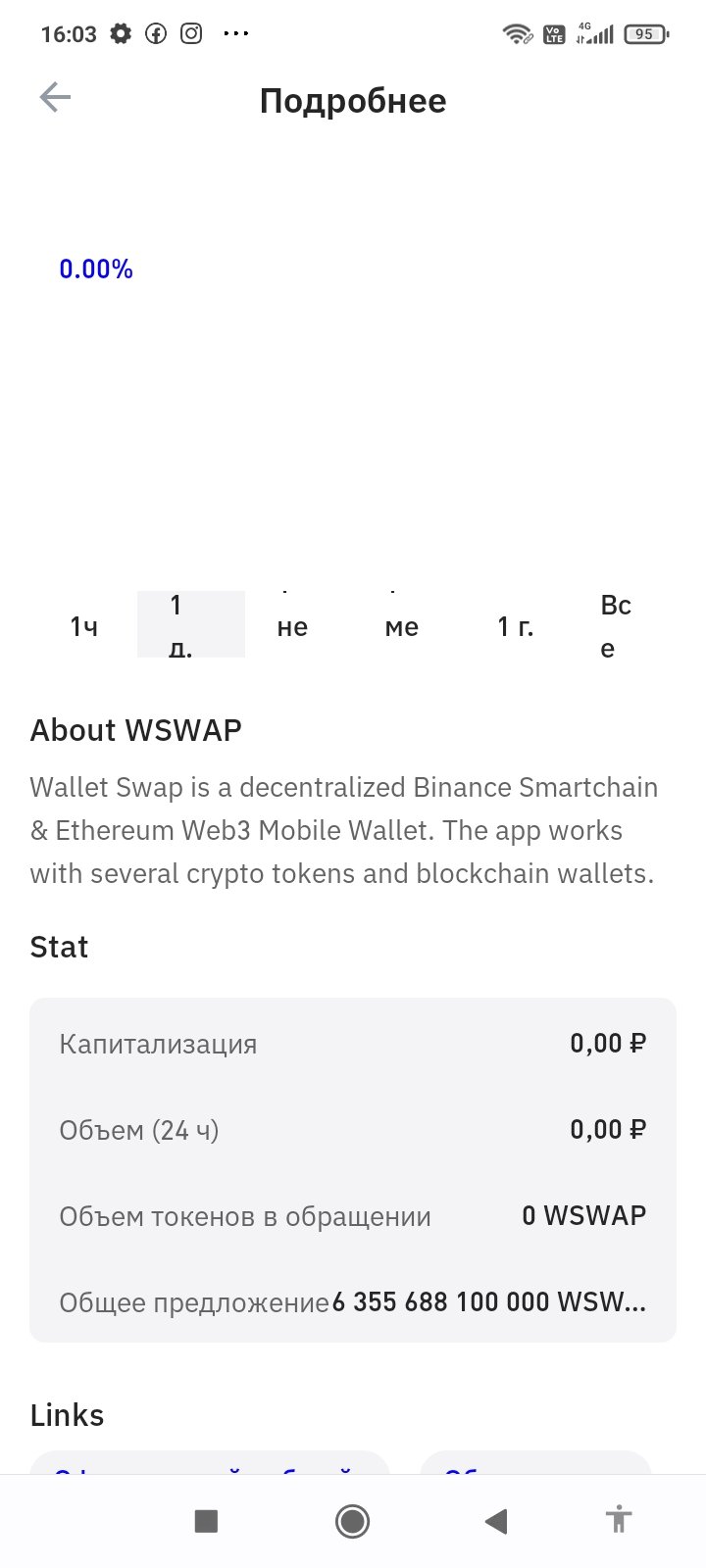
Task: Show the 1 г. chart range
Action: point(516,626)
